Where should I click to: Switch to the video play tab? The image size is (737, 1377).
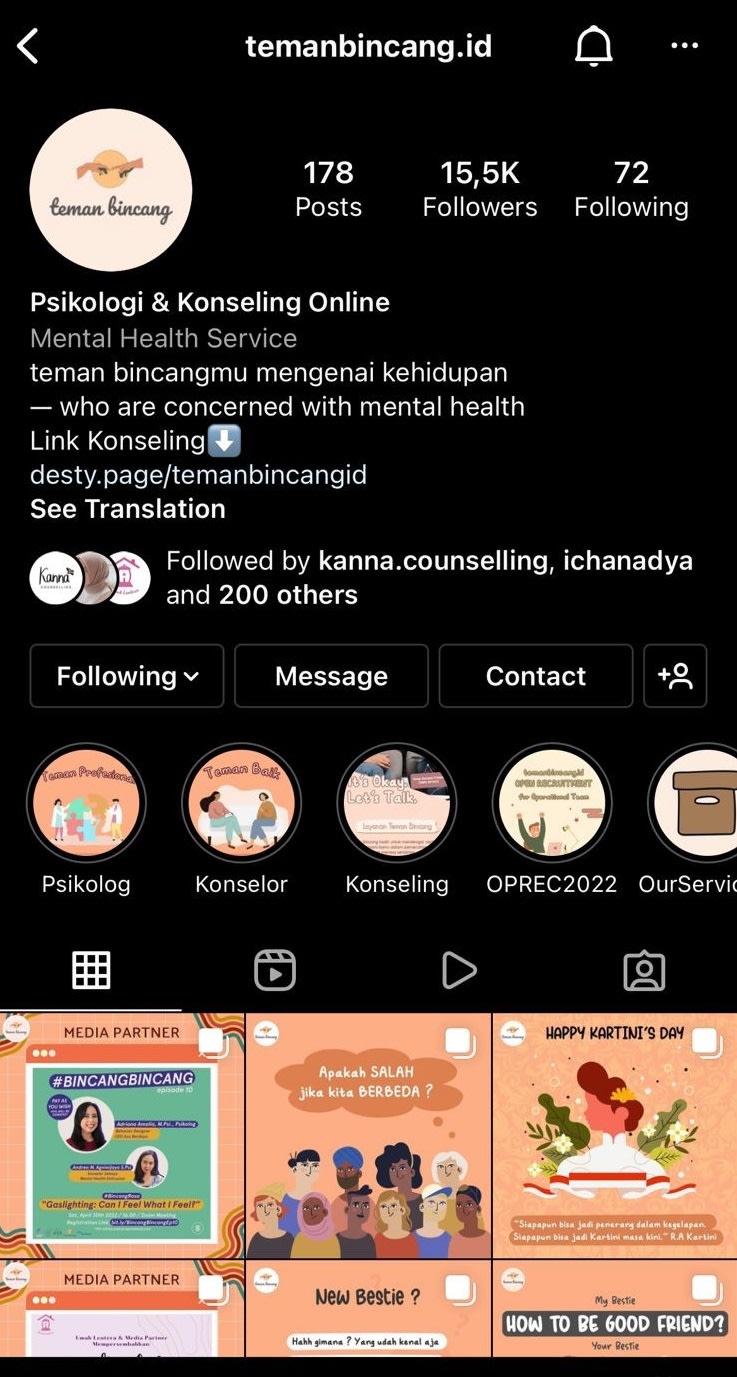tap(459, 970)
